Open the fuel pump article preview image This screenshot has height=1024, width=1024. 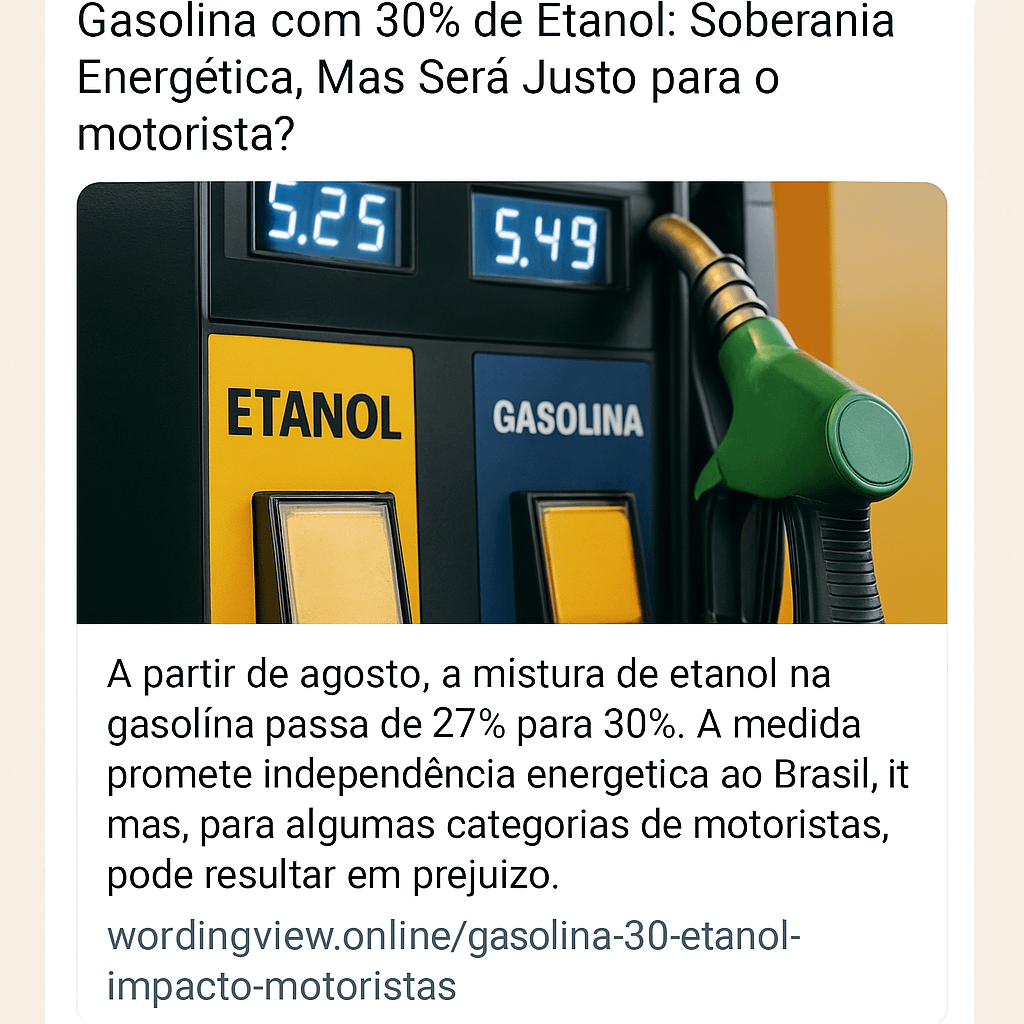point(511,402)
